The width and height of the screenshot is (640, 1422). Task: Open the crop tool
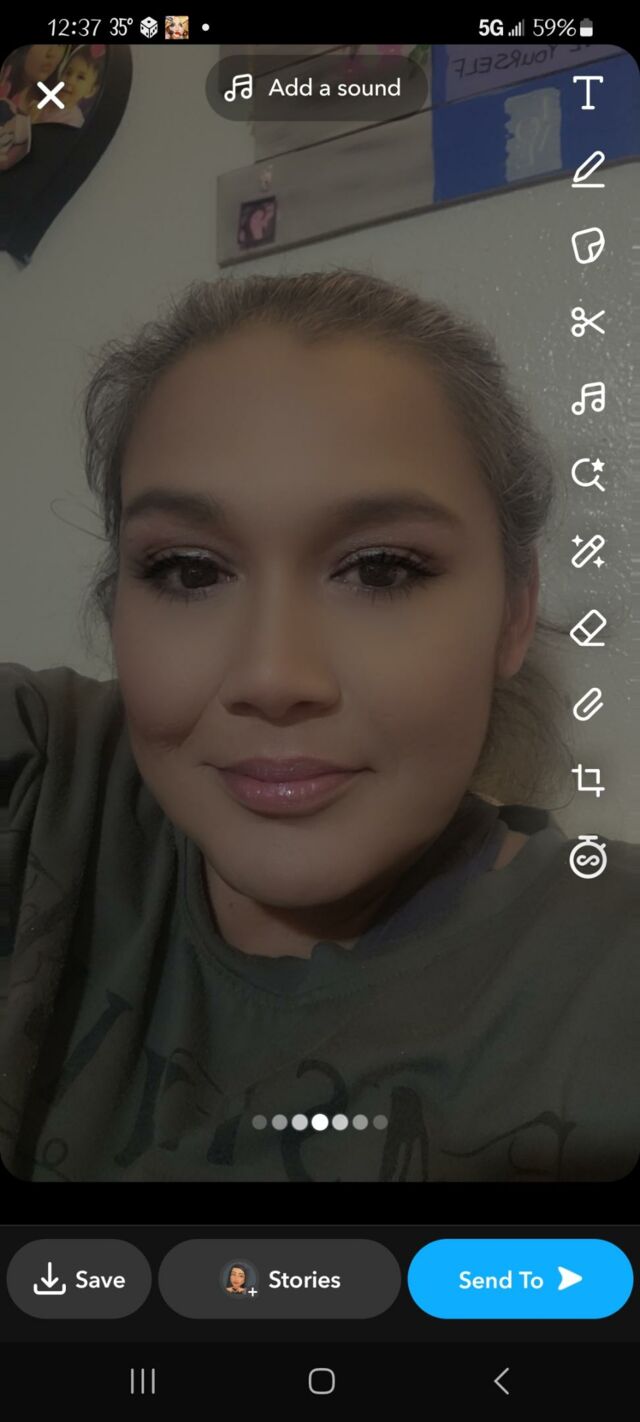coord(587,780)
